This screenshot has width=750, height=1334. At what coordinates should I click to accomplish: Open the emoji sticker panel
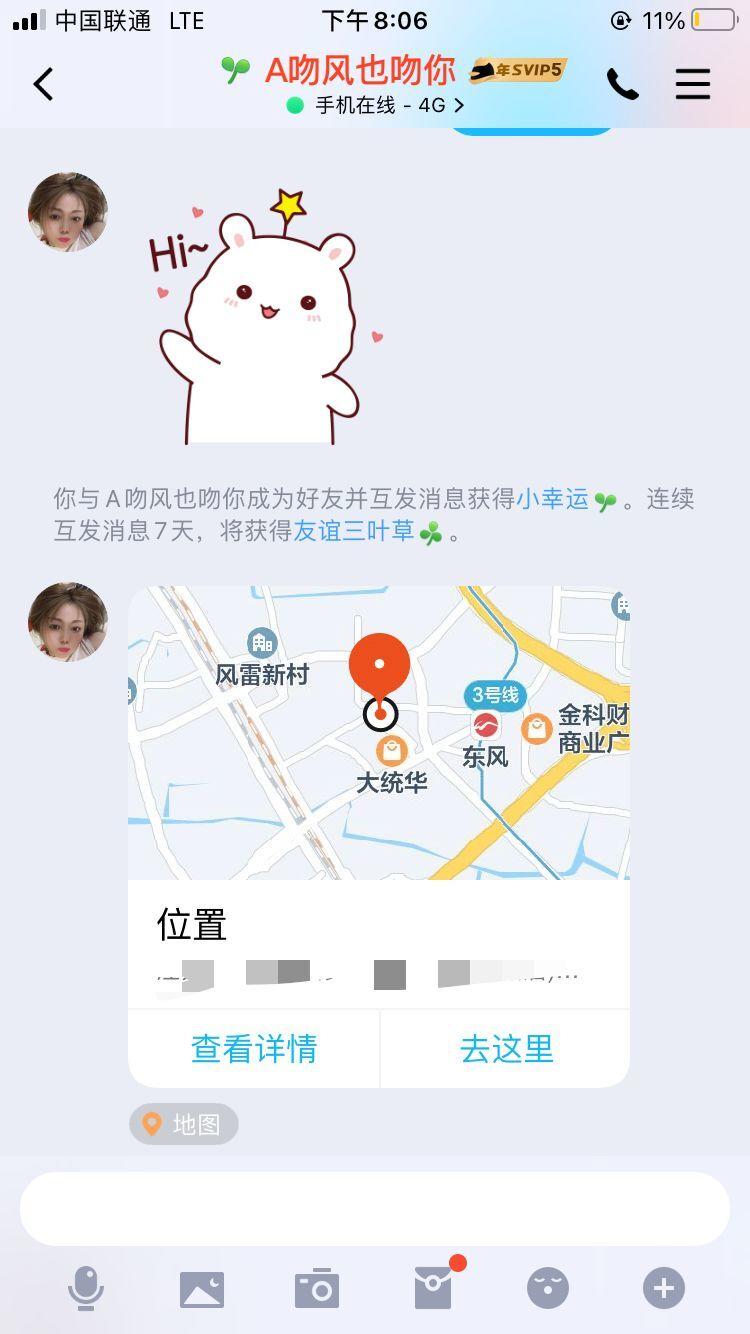click(548, 1289)
